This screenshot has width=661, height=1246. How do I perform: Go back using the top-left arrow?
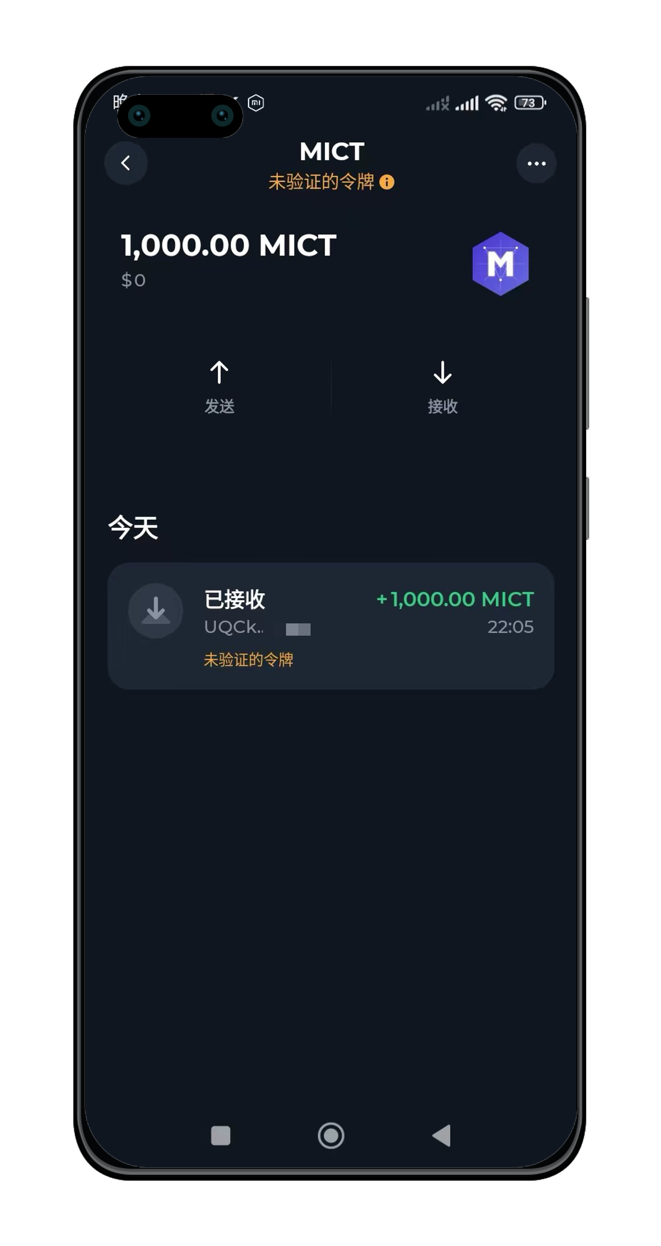[126, 164]
